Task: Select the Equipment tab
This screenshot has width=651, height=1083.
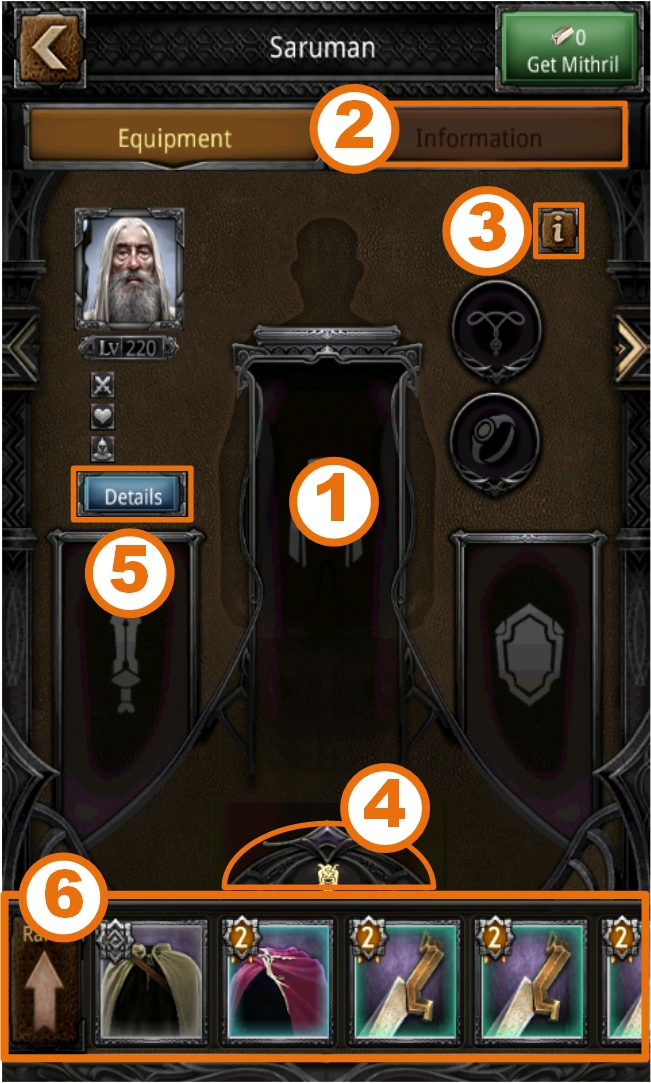Action: [174, 137]
